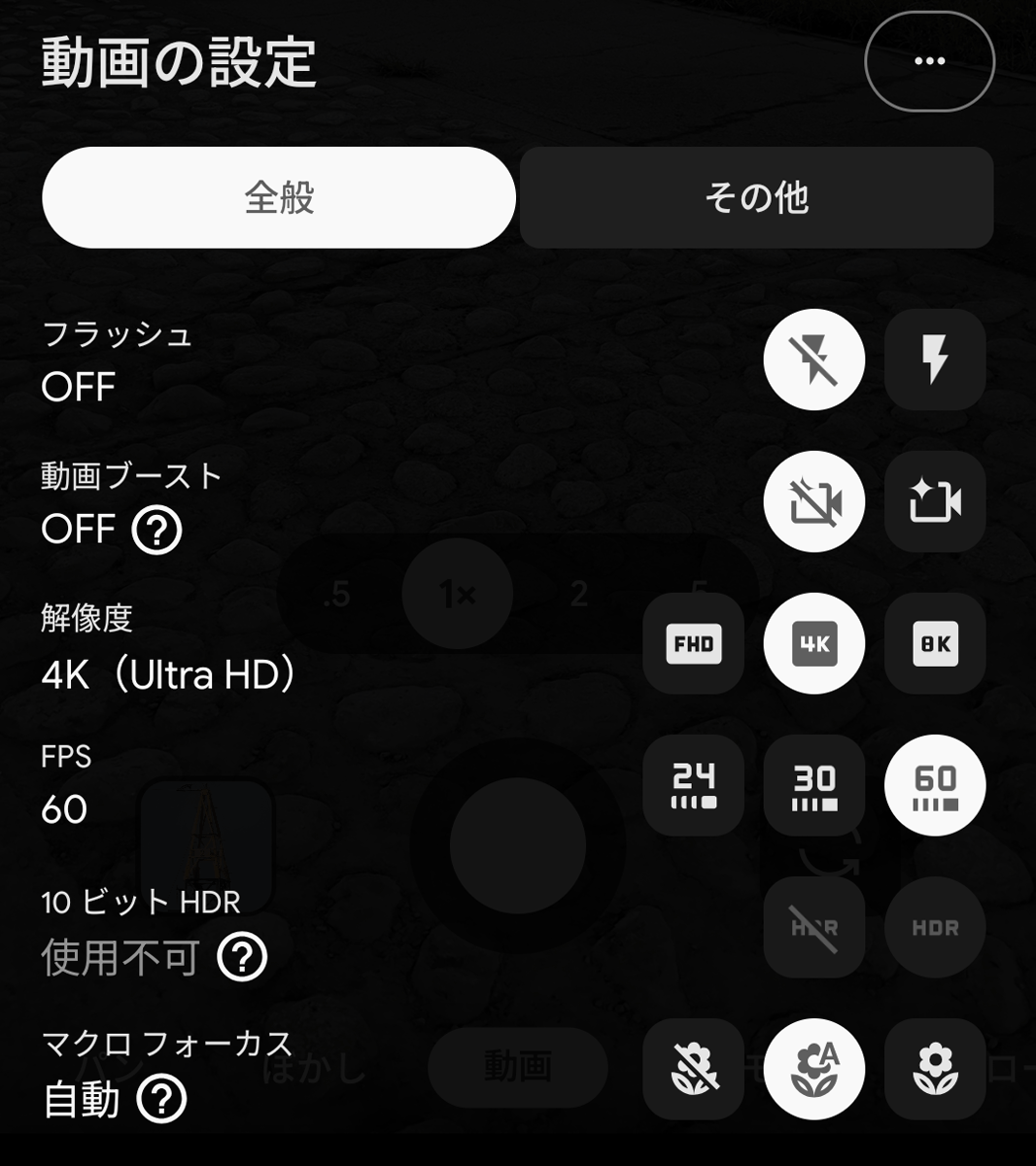
Task: Set frame rate to 24 FPS
Action: point(694,785)
